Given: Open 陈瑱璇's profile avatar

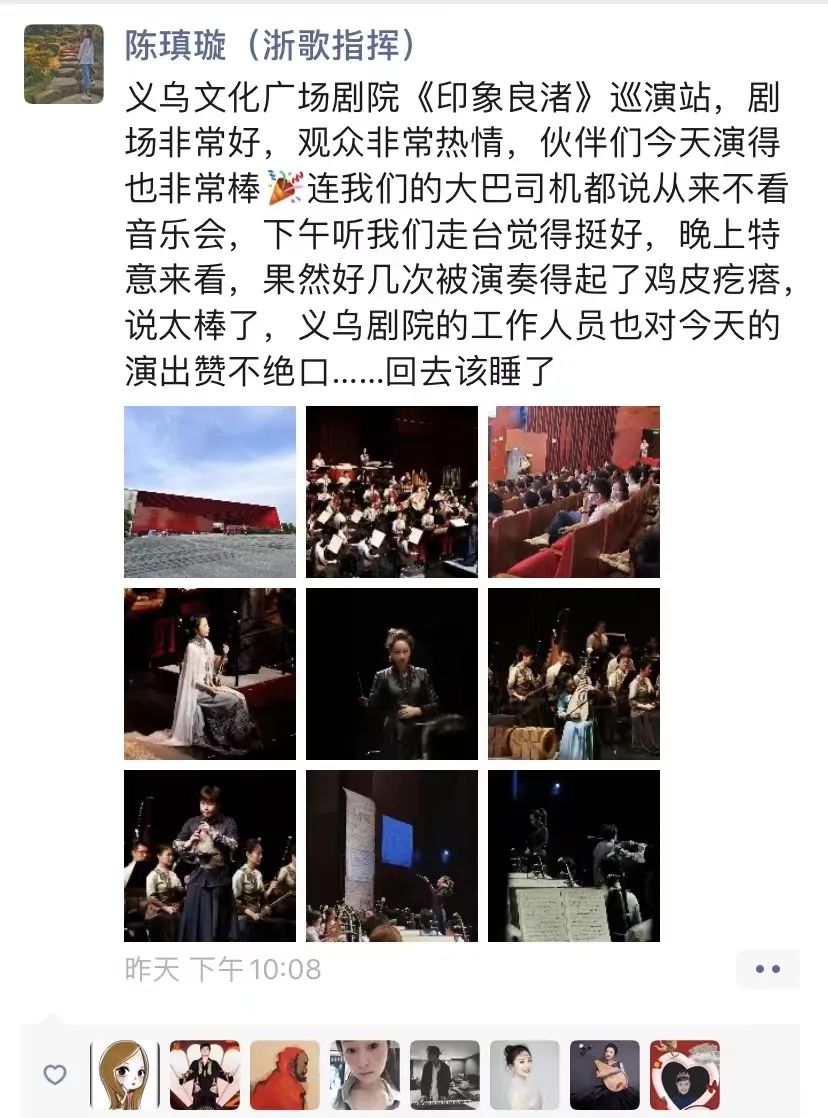Looking at the screenshot, I should (64, 64).
